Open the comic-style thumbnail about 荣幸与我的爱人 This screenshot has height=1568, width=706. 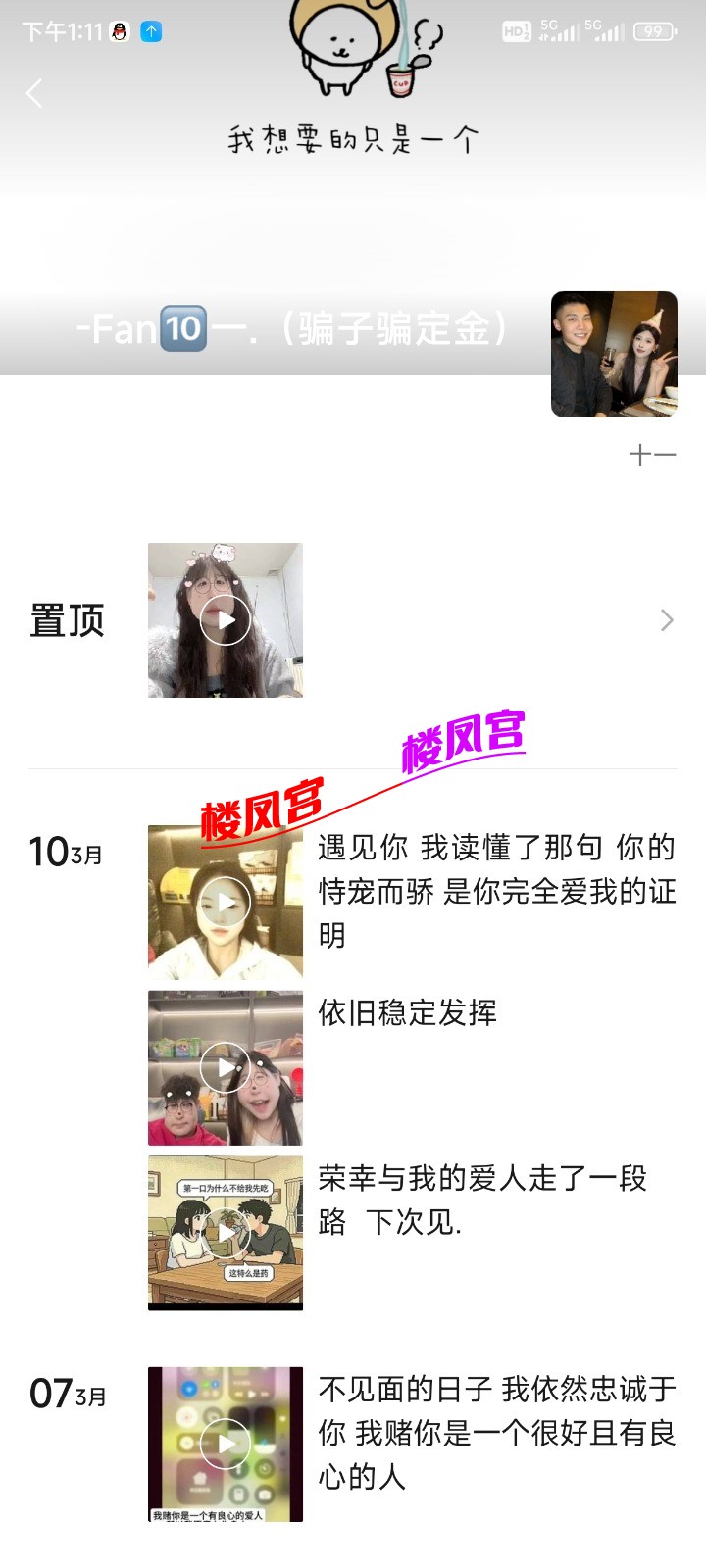225,1233
